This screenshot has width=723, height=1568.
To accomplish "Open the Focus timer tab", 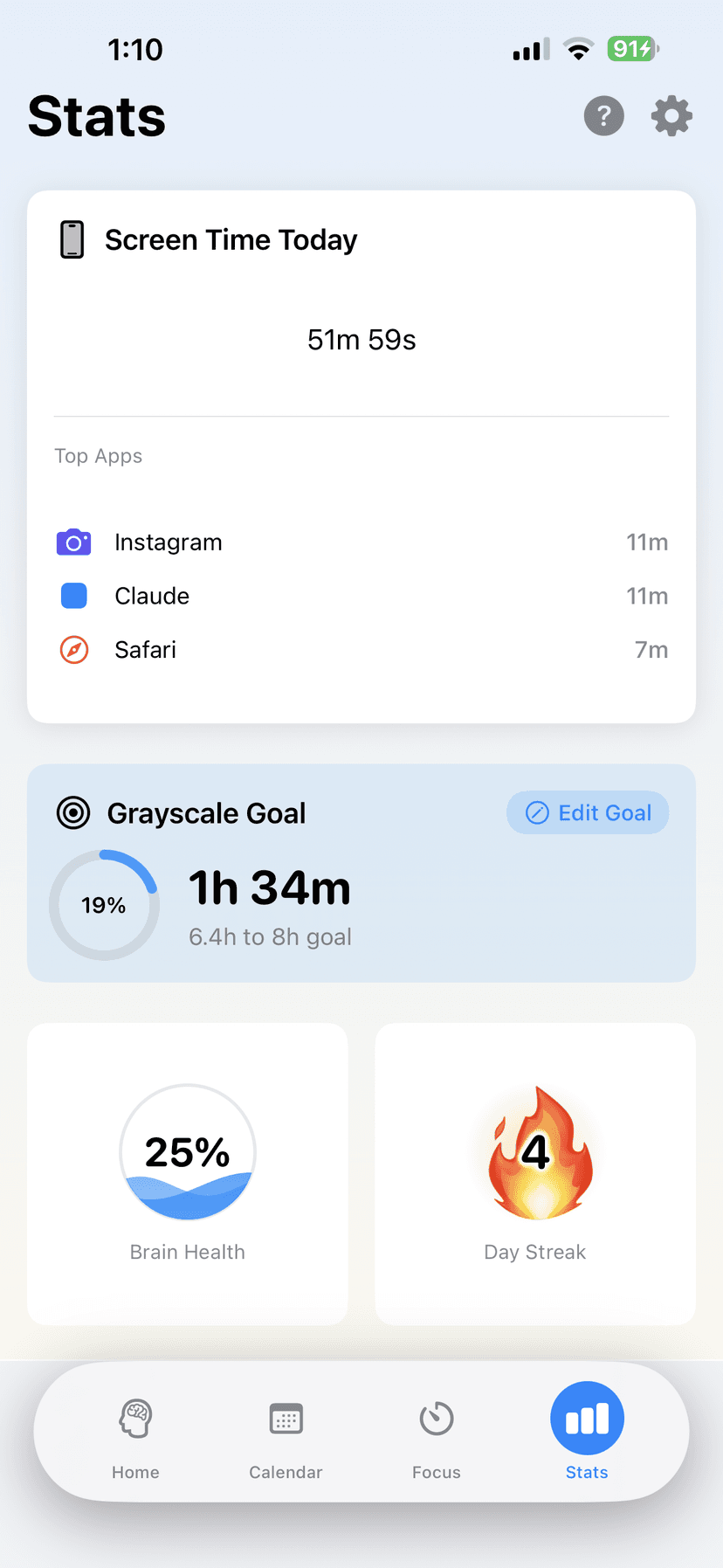I will pyautogui.click(x=436, y=1433).
